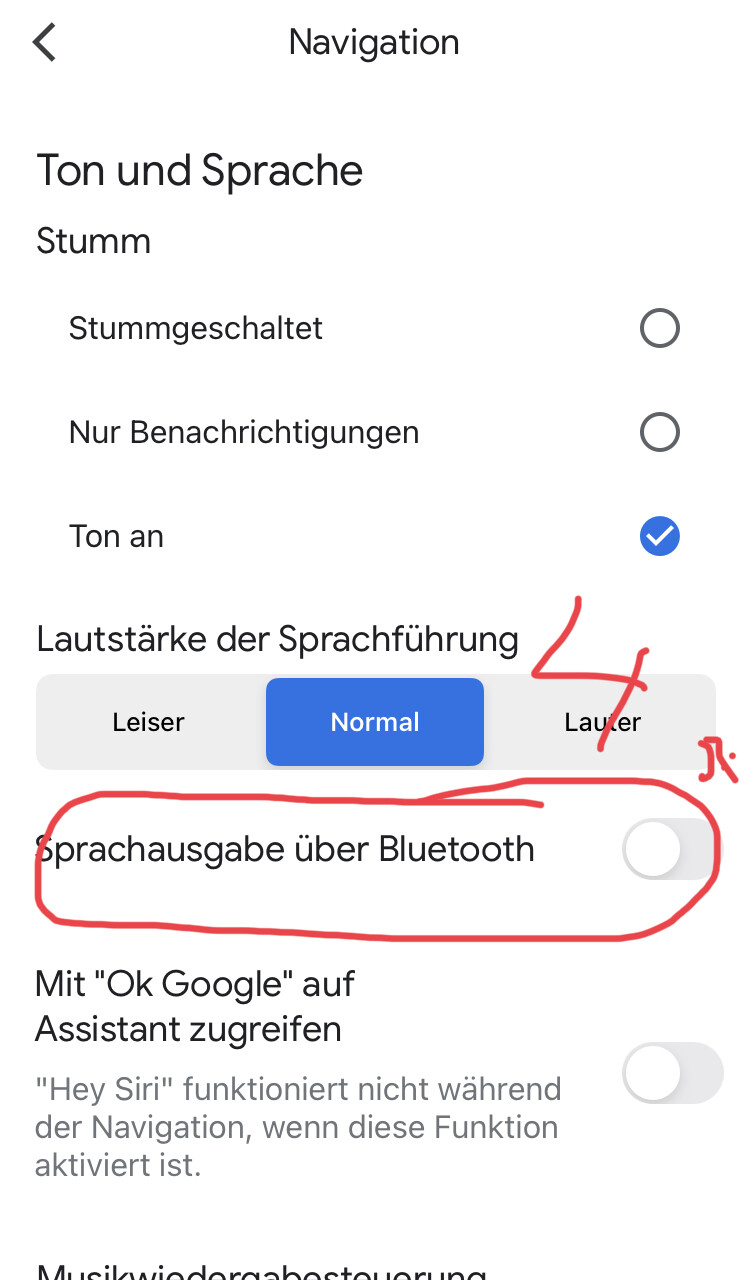
Task: Turn on the Ok Google Assistant switch
Action: pos(672,1073)
